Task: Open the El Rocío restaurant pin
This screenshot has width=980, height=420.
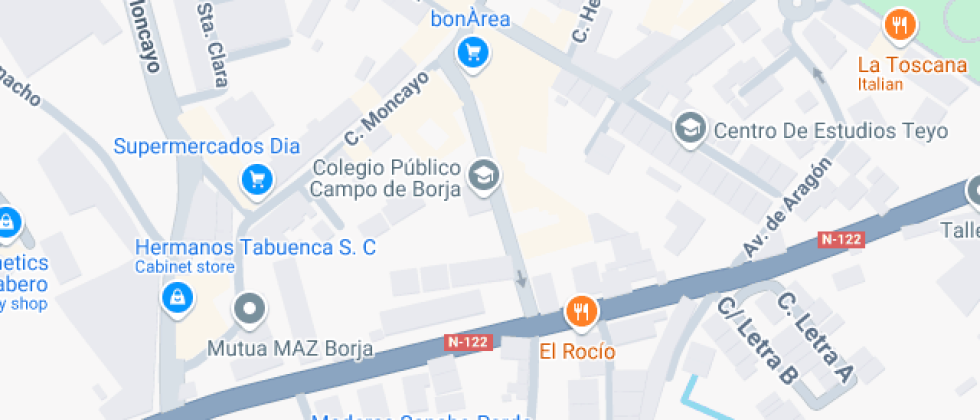Action: tap(581, 312)
